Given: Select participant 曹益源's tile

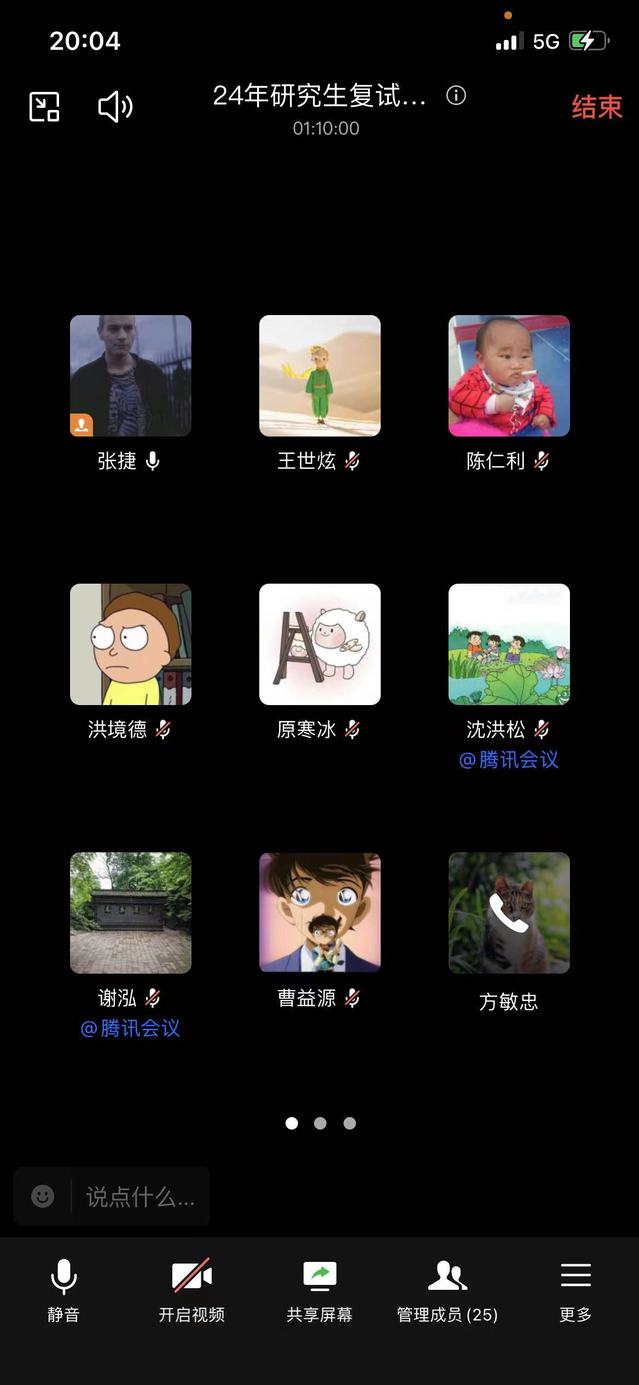Looking at the screenshot, I should click(320, 912).
